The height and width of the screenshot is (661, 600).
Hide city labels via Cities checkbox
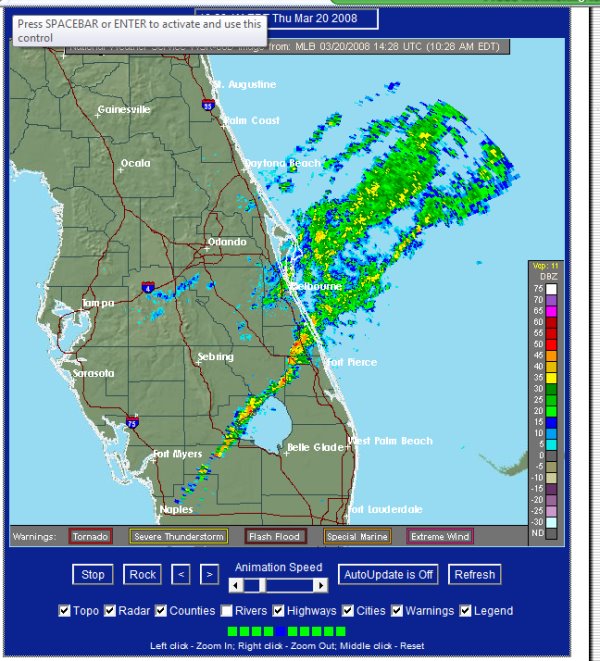347,611
